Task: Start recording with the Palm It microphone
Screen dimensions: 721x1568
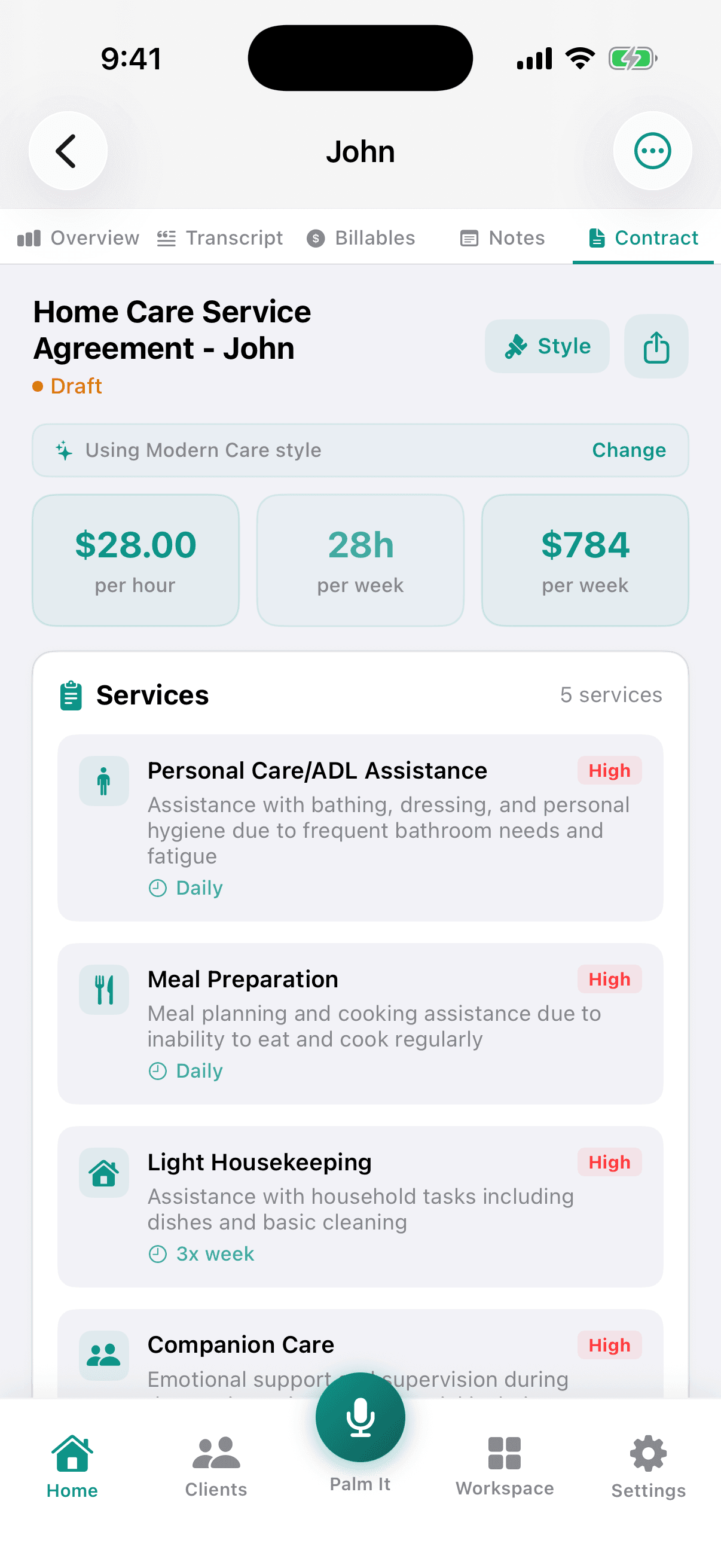Action: click(x=360, y=1417)
